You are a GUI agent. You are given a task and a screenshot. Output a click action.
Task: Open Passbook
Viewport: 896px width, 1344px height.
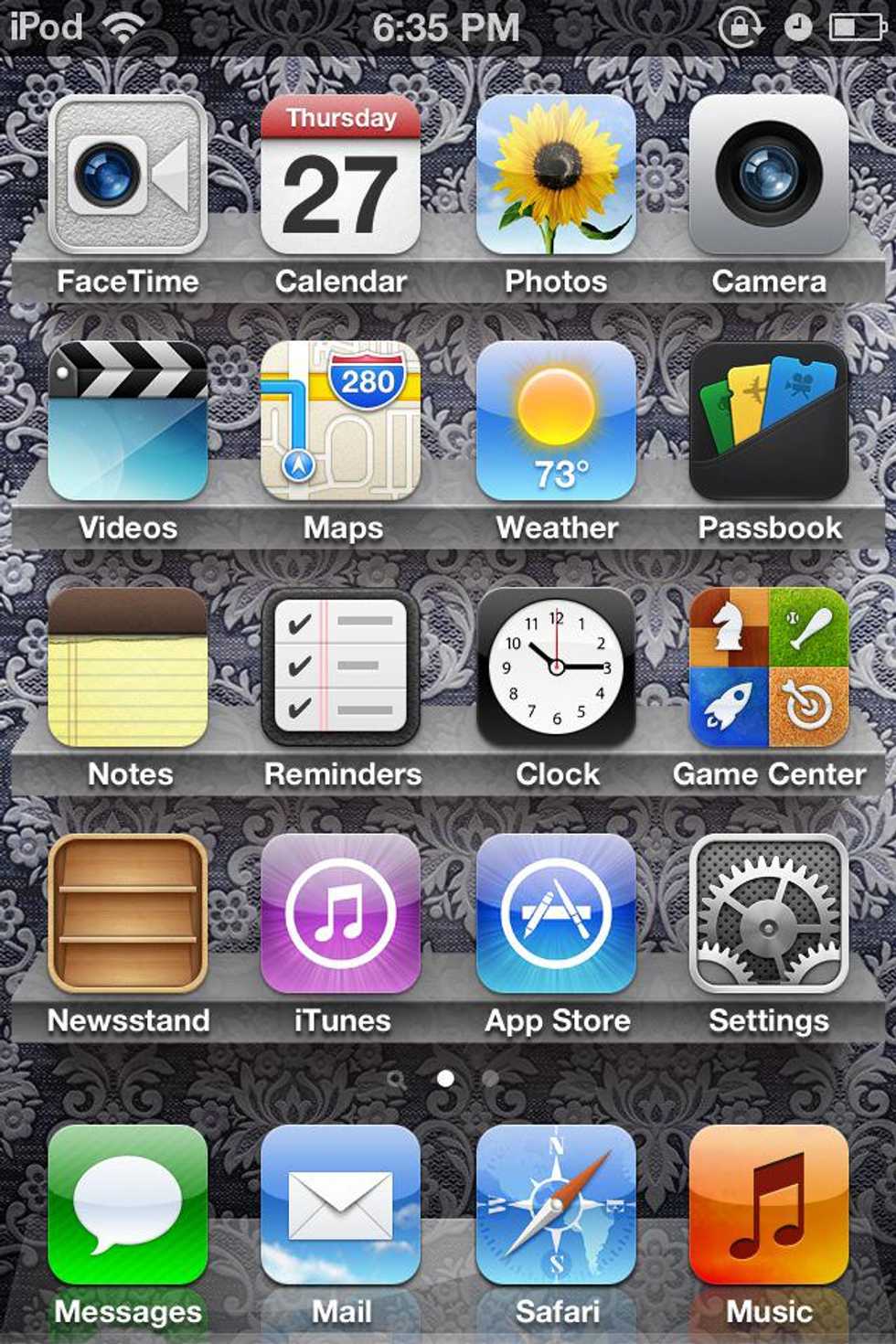[768, 421]
